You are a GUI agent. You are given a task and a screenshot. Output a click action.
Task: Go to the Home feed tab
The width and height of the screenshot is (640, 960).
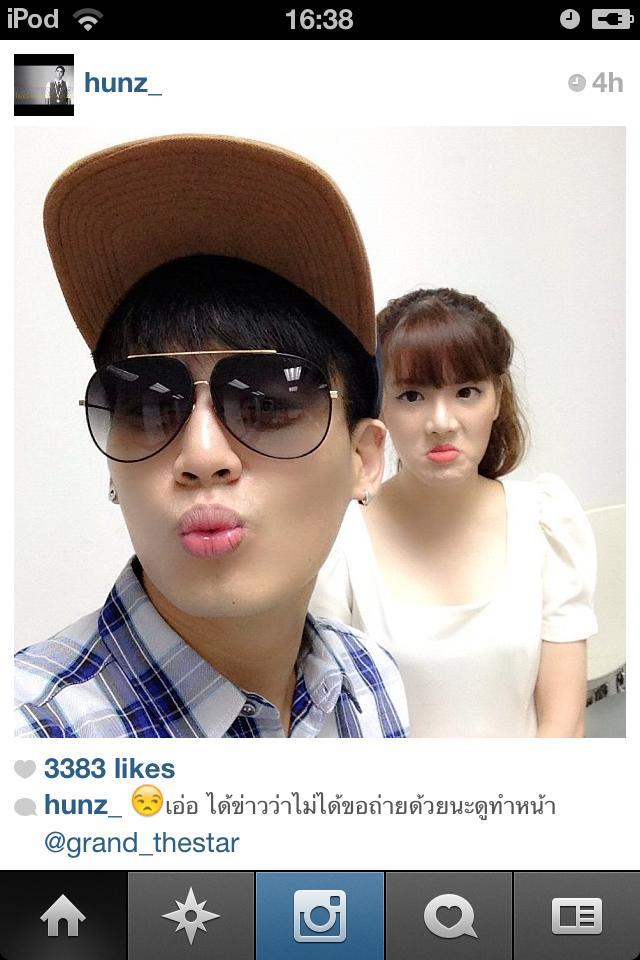63,916
